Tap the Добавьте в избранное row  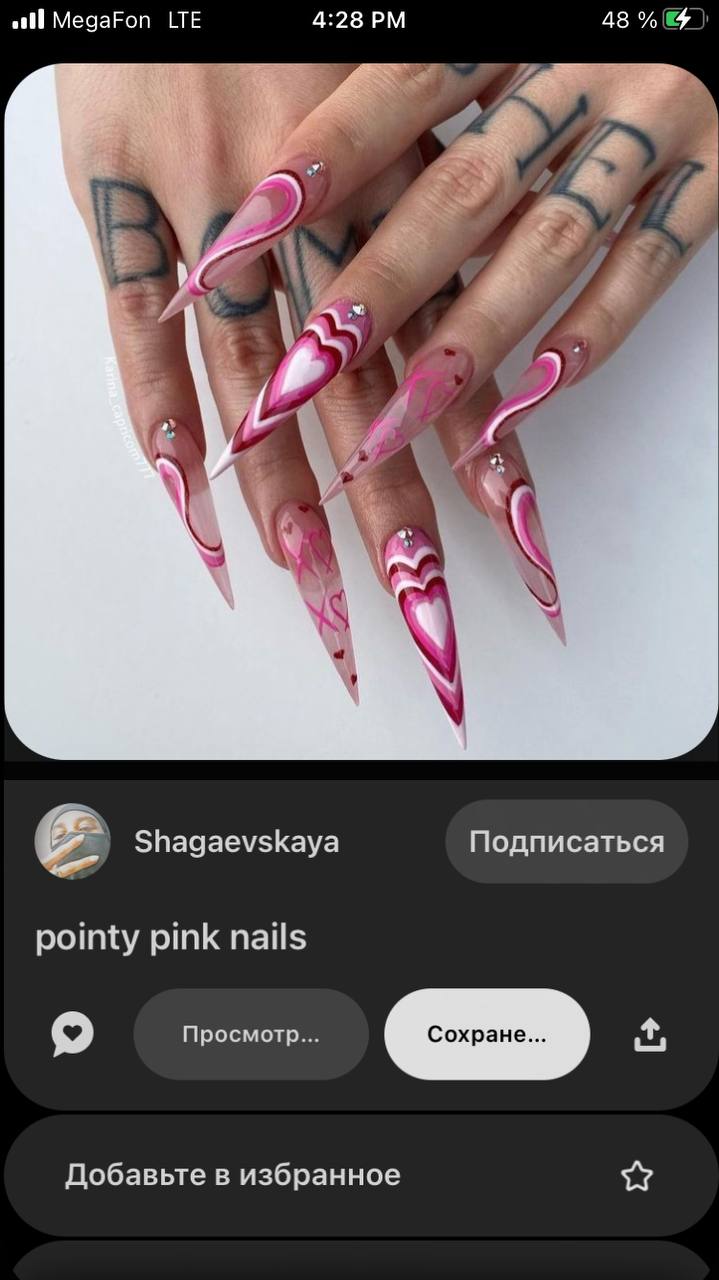360,1175
